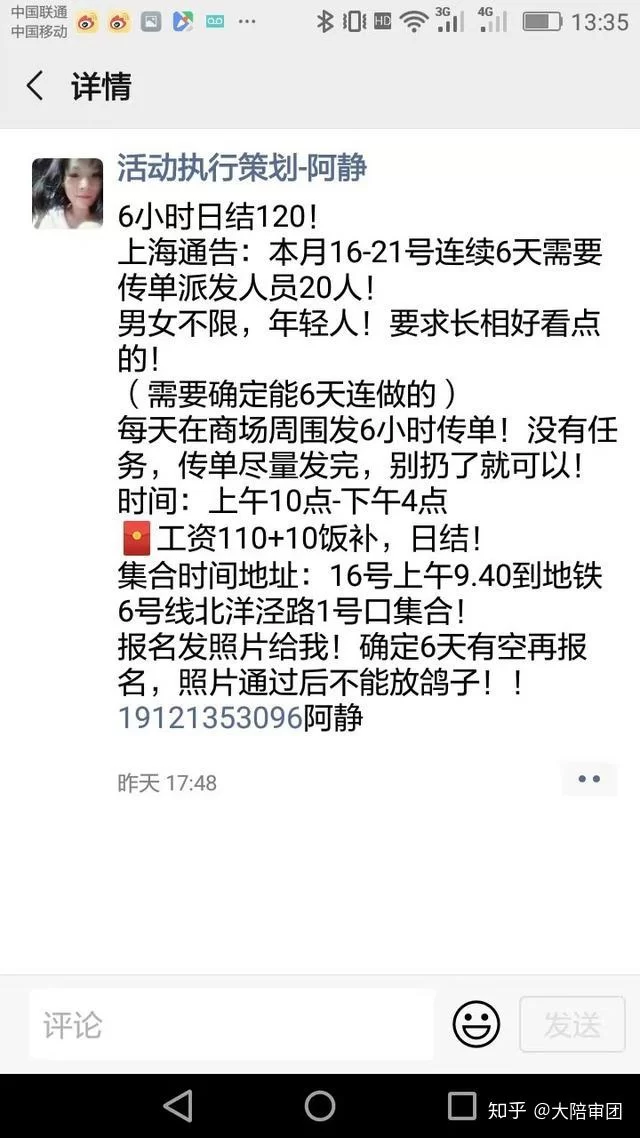Tap the system back button
Screen dimensions: 640x1138
[178, 1105]
